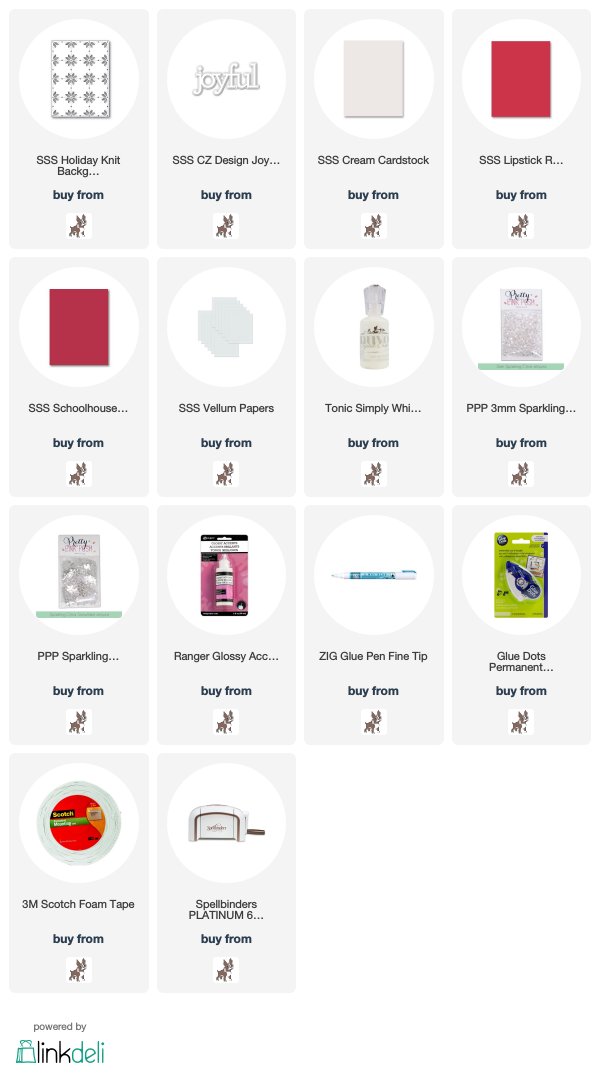Viewport: 600px width, 1073px height.
Task: Visit the linkdeli powered-by link
Action: (x=60, y=1051)
